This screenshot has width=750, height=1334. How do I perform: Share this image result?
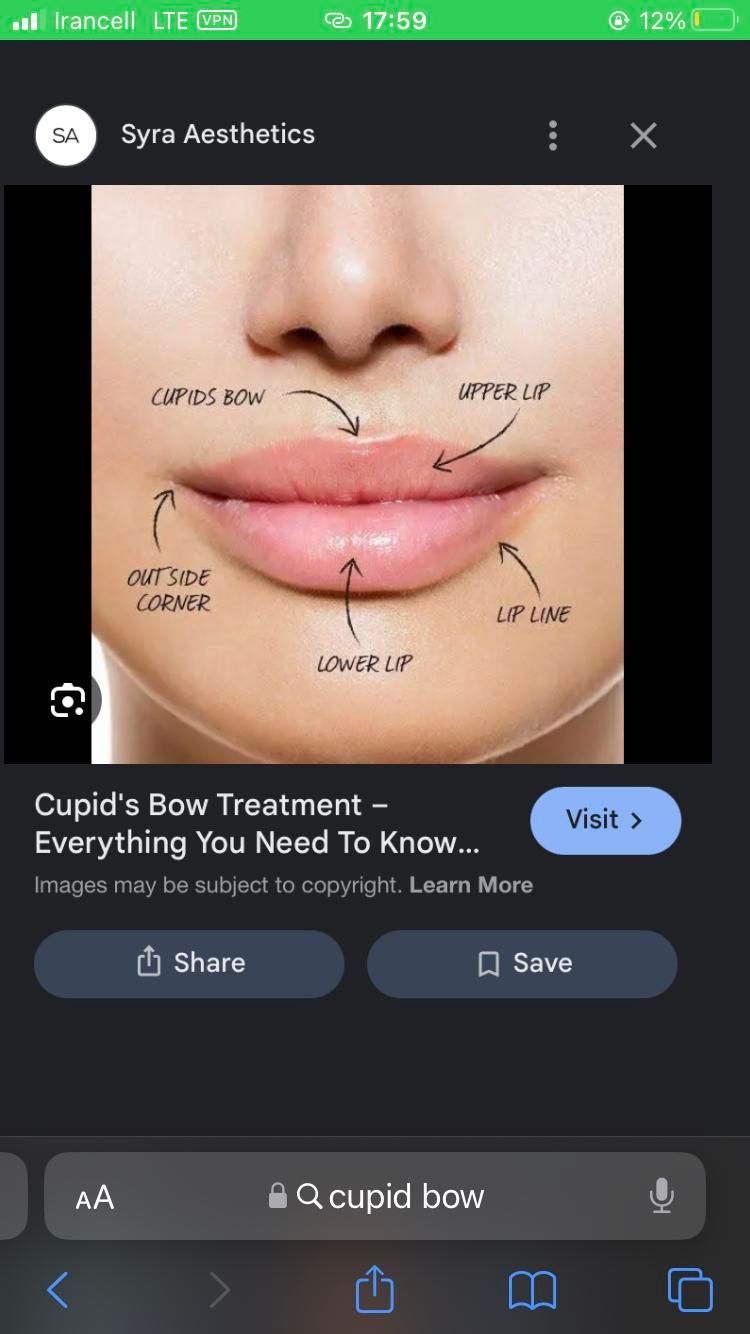pyautogui.click(x=189, y=963)
